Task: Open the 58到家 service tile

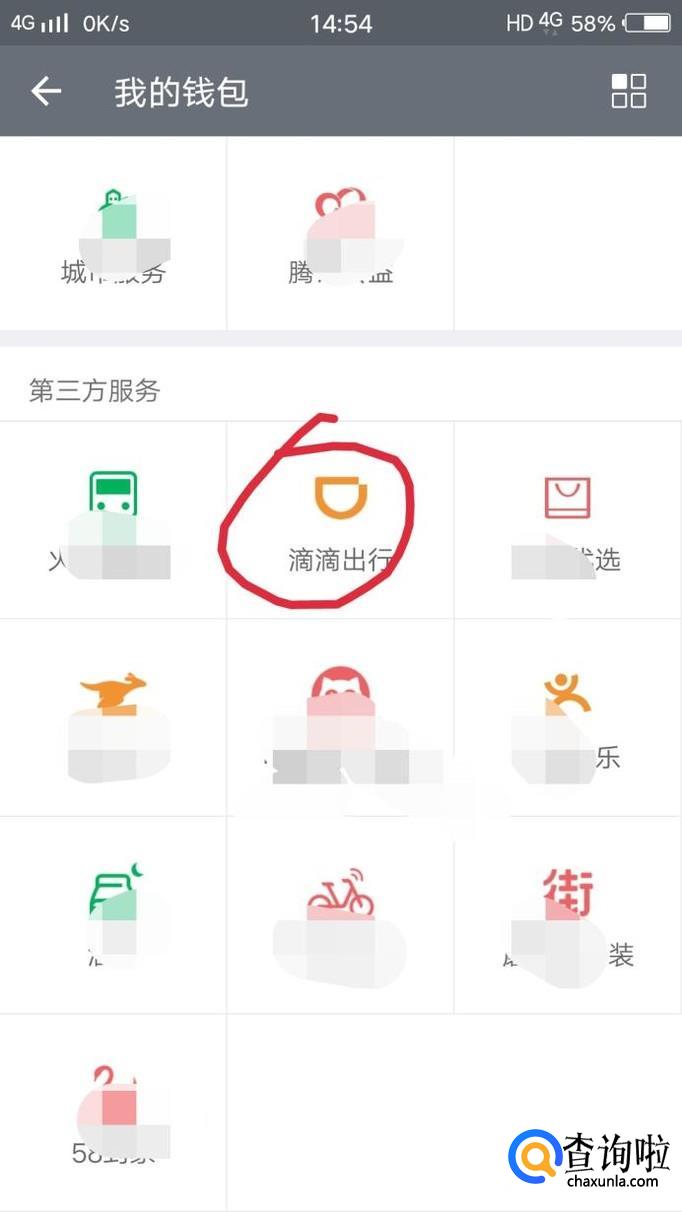Action: 113,1112
